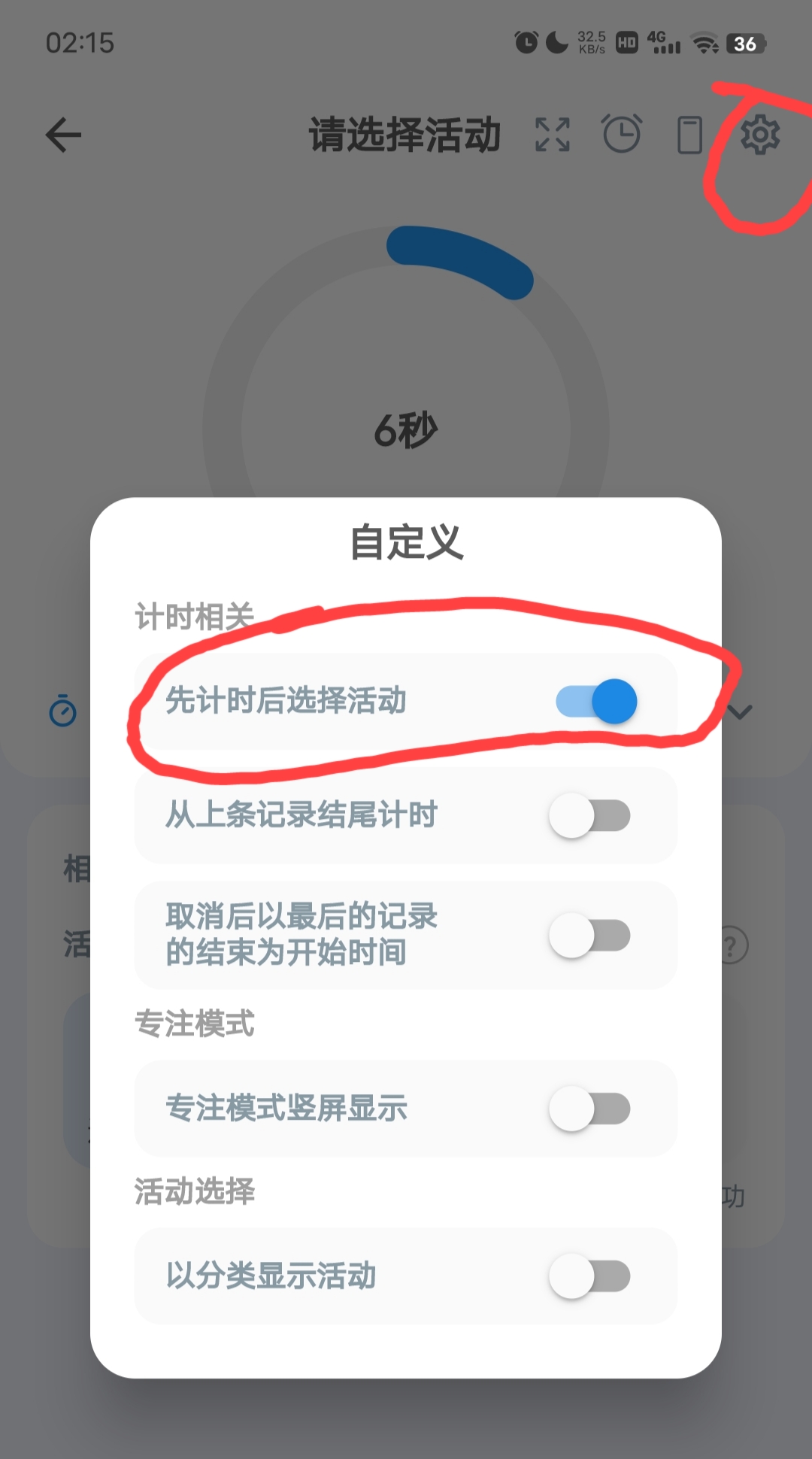
Task: Go back with the arrow icon
Action: pos(63,135)
